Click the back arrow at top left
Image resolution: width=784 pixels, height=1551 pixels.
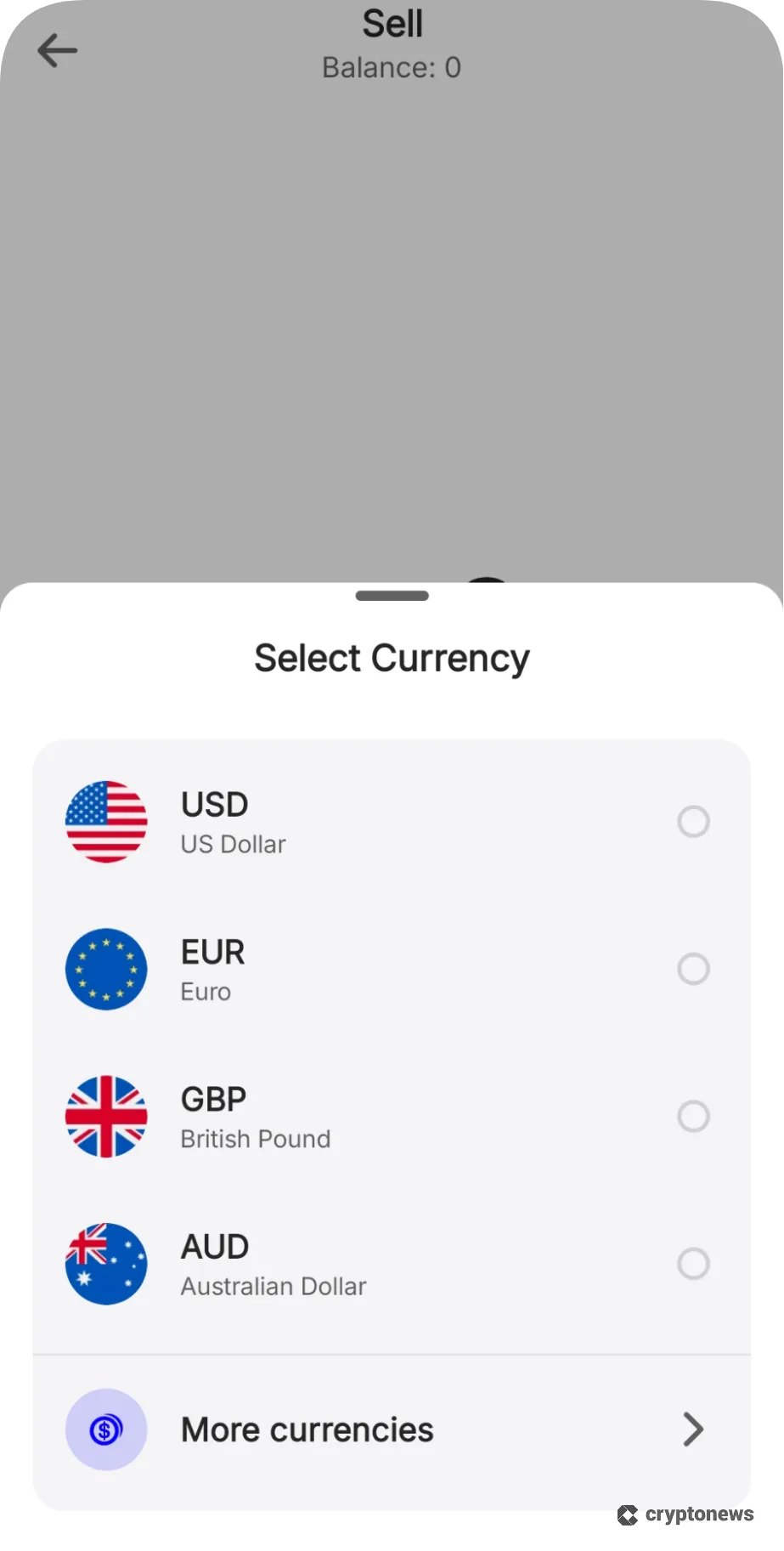pyautogui.click(x=56, y=50)
